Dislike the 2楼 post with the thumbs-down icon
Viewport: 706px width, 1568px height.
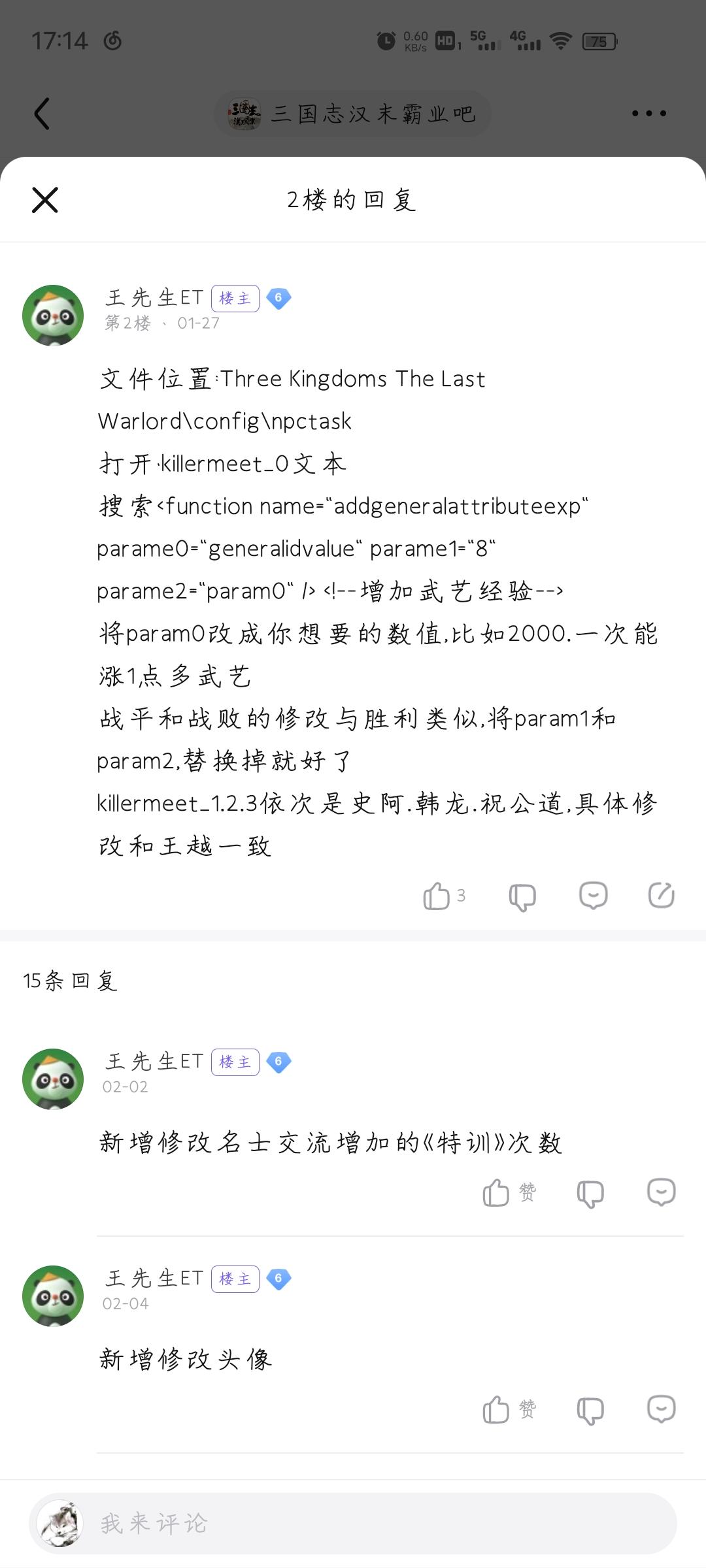(522, 896)
